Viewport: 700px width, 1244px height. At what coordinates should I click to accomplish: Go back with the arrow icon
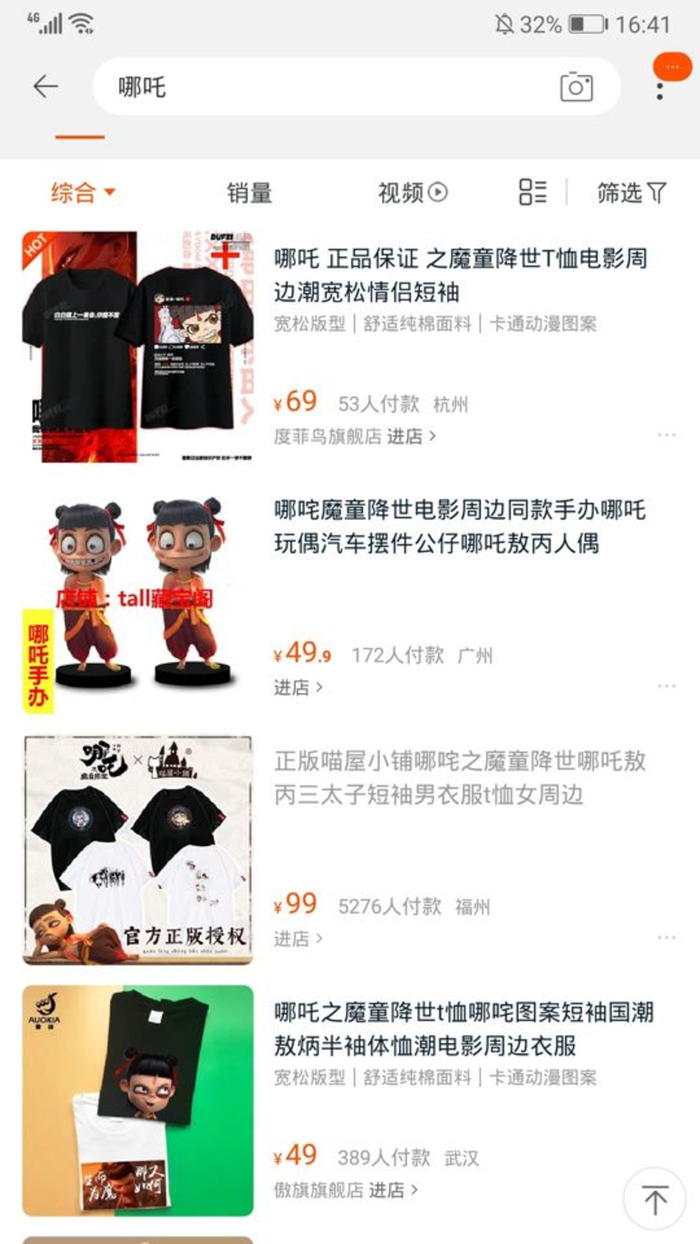pyautogui.click(x=46, y=87)
